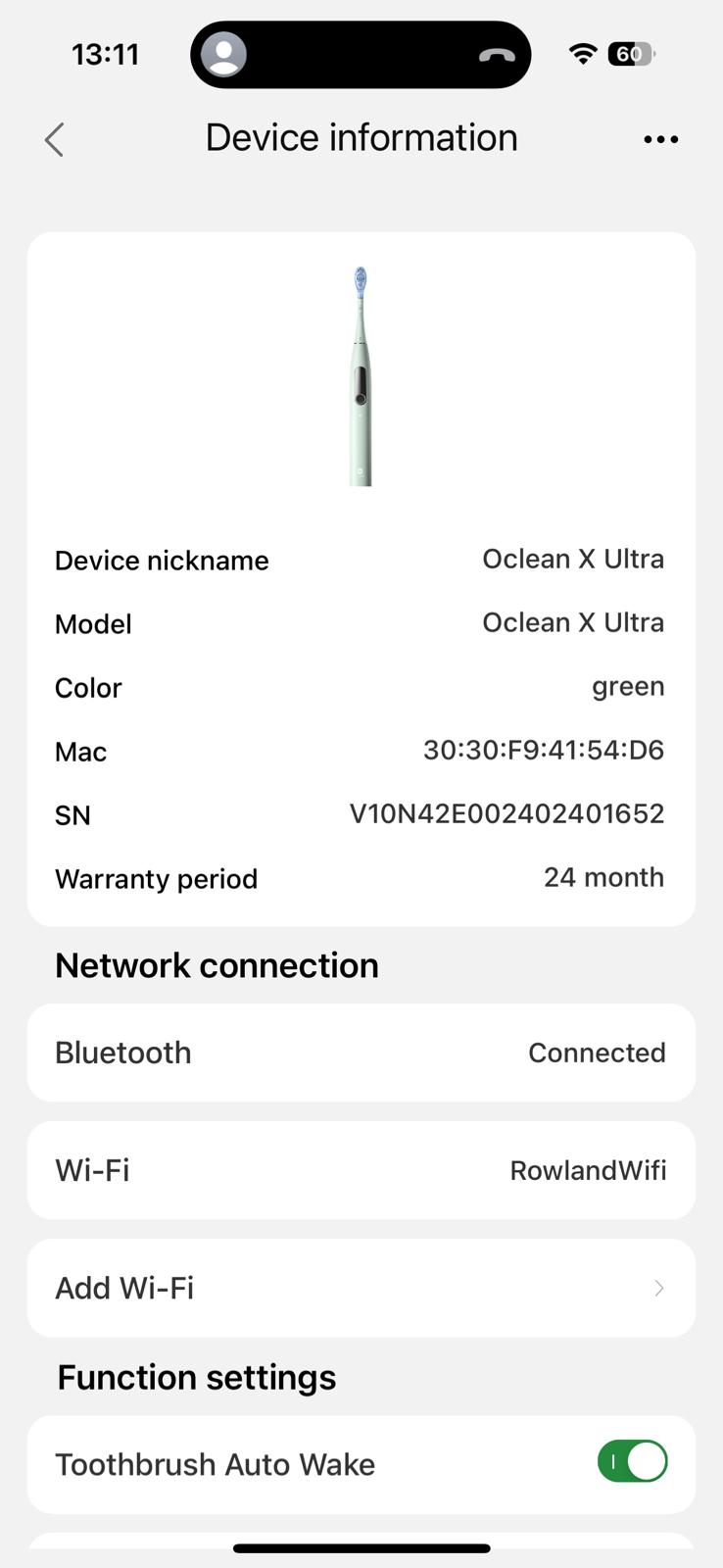Disable the Toothbrush Auto Wake switch
723x1568 pixels.
click(x=632, y=1462)
